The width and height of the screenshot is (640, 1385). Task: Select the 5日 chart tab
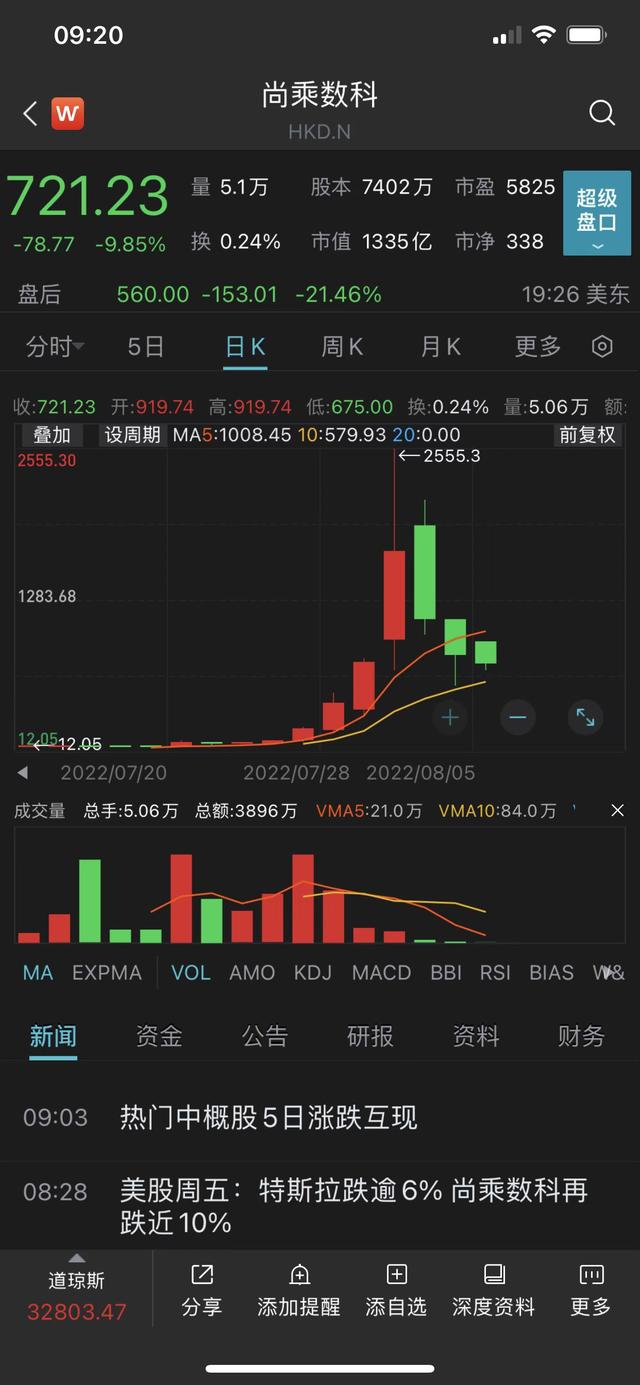pyautogui.click(x=146, y=347)
